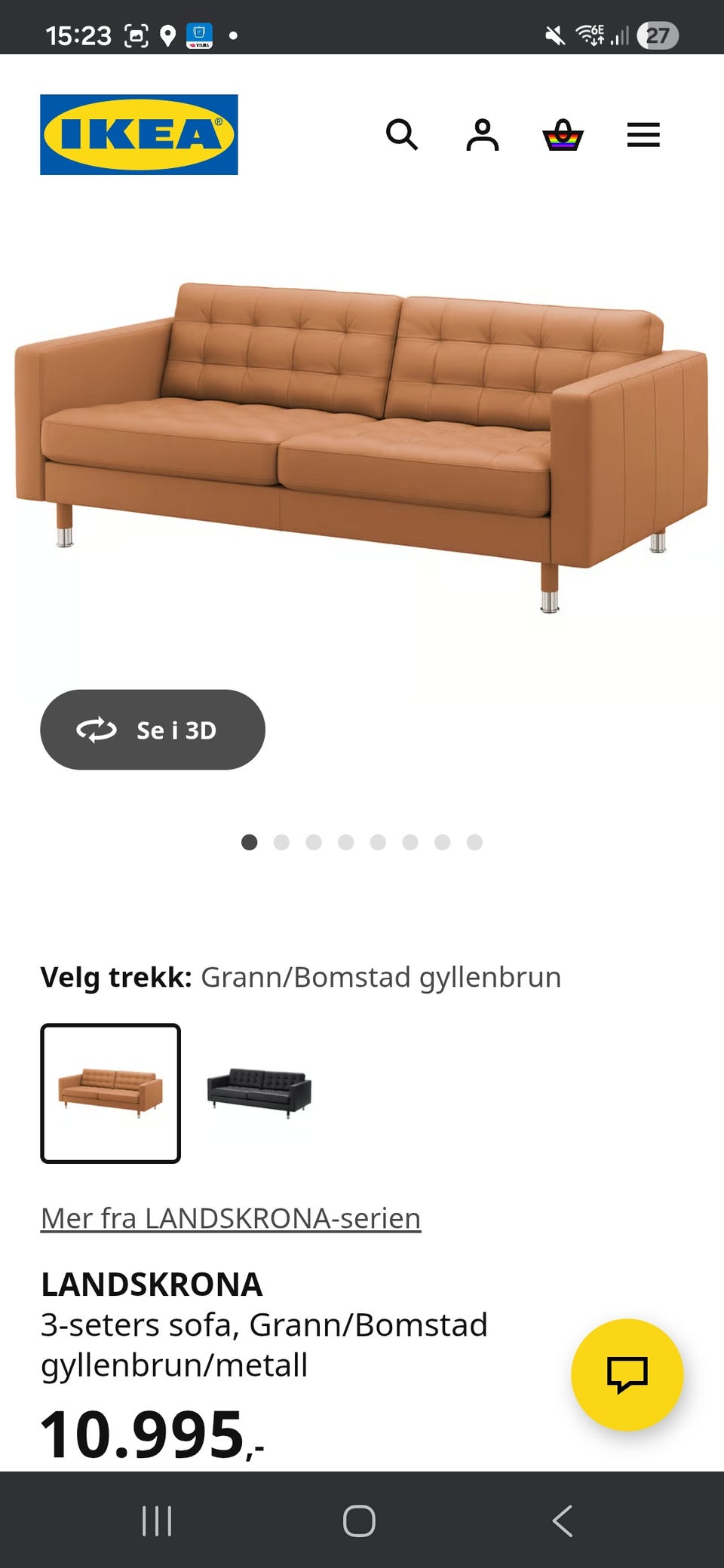Tap the fourth image indicator dot

pyautogui.click(x=346, y=842)
